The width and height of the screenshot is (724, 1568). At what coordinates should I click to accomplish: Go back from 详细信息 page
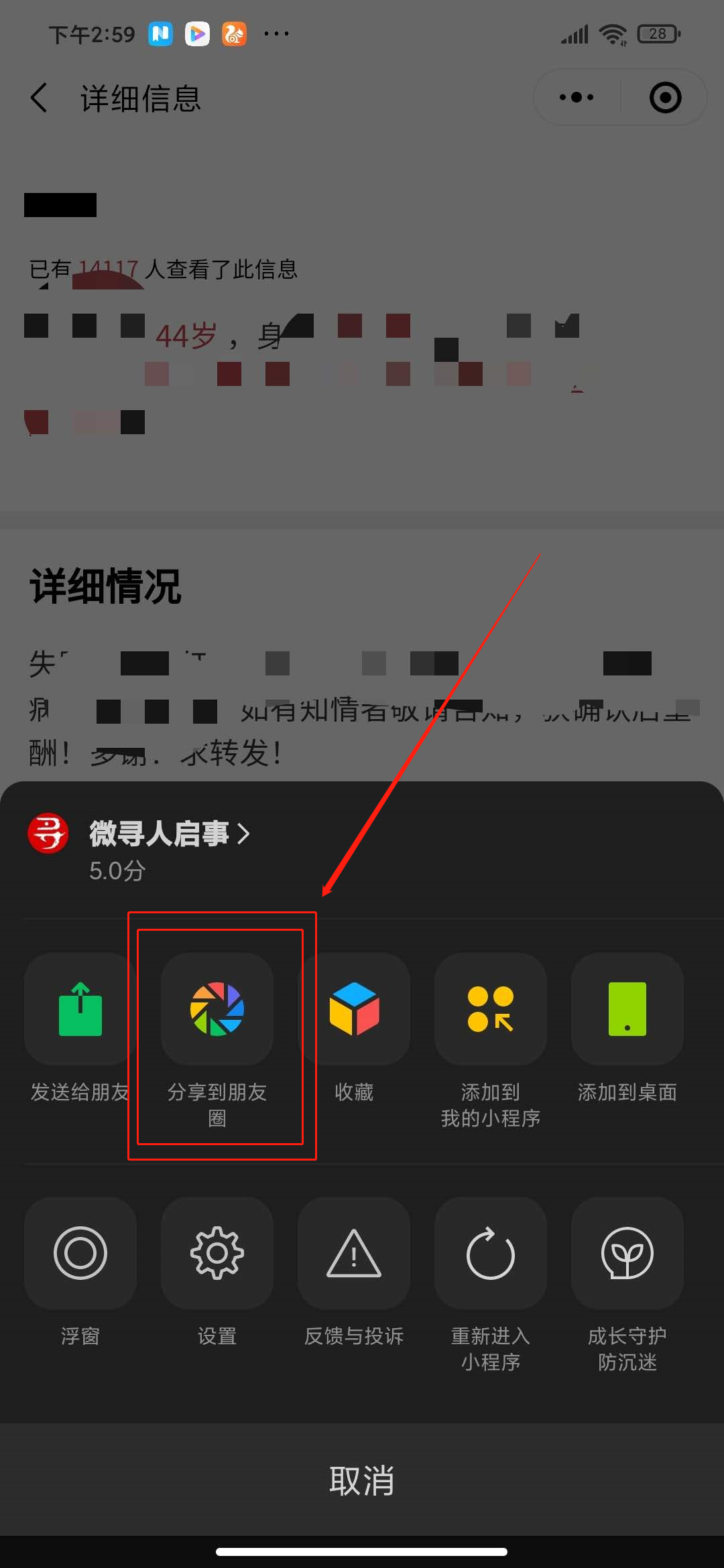pyautogui.click(x=40, y=98)
